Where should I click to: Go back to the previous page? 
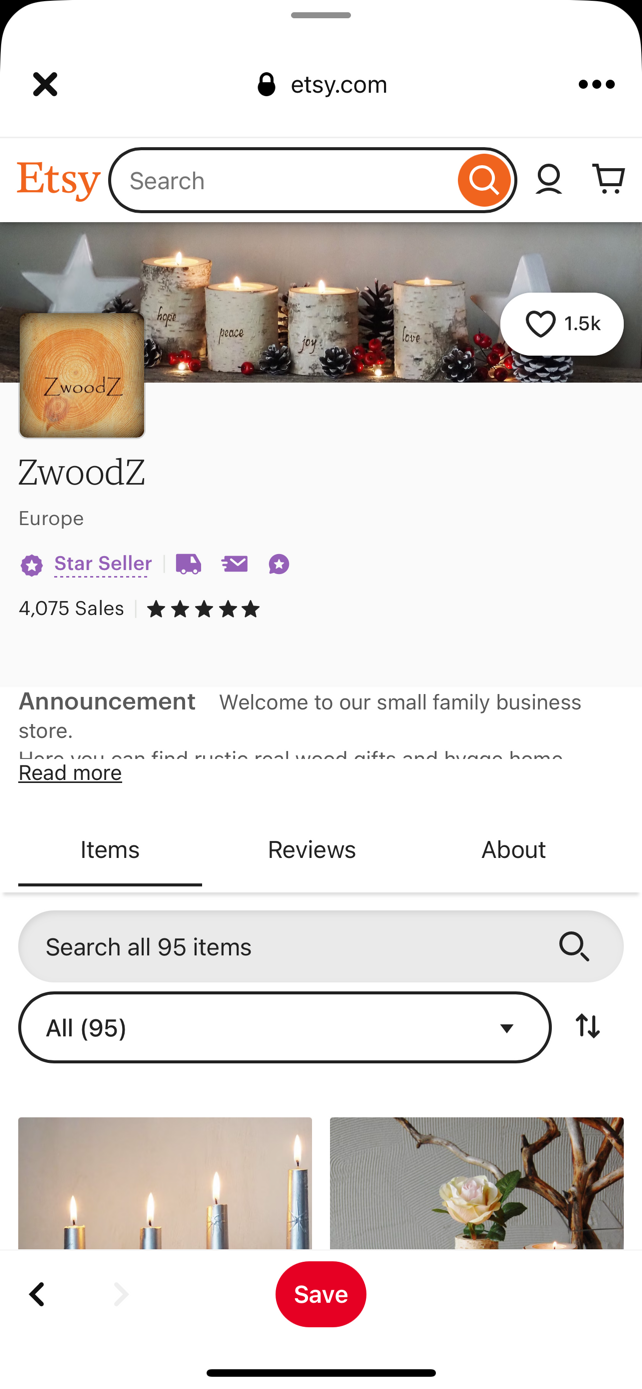pyautogui.click(x=37, y=1294)
